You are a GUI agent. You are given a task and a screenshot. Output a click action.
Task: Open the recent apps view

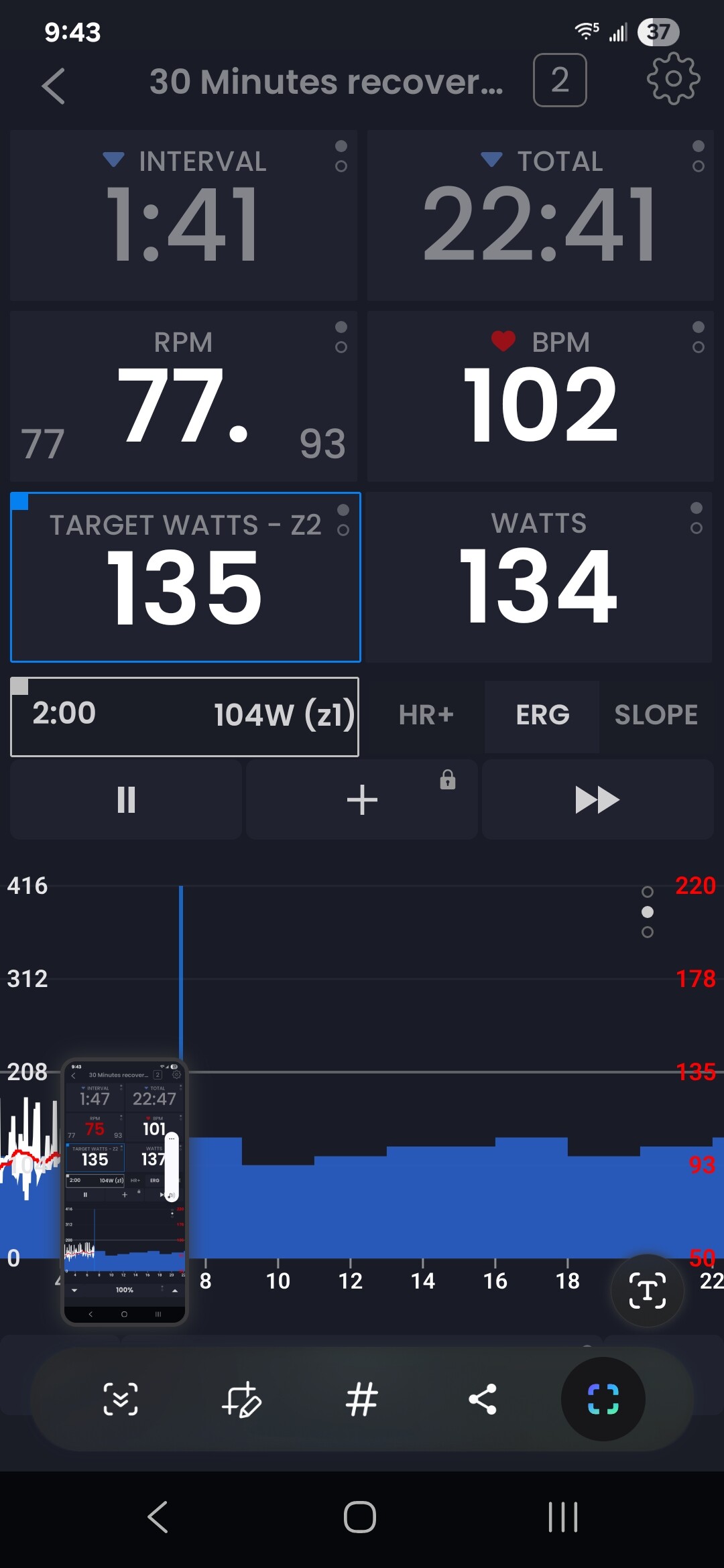tap(563, 1517)
